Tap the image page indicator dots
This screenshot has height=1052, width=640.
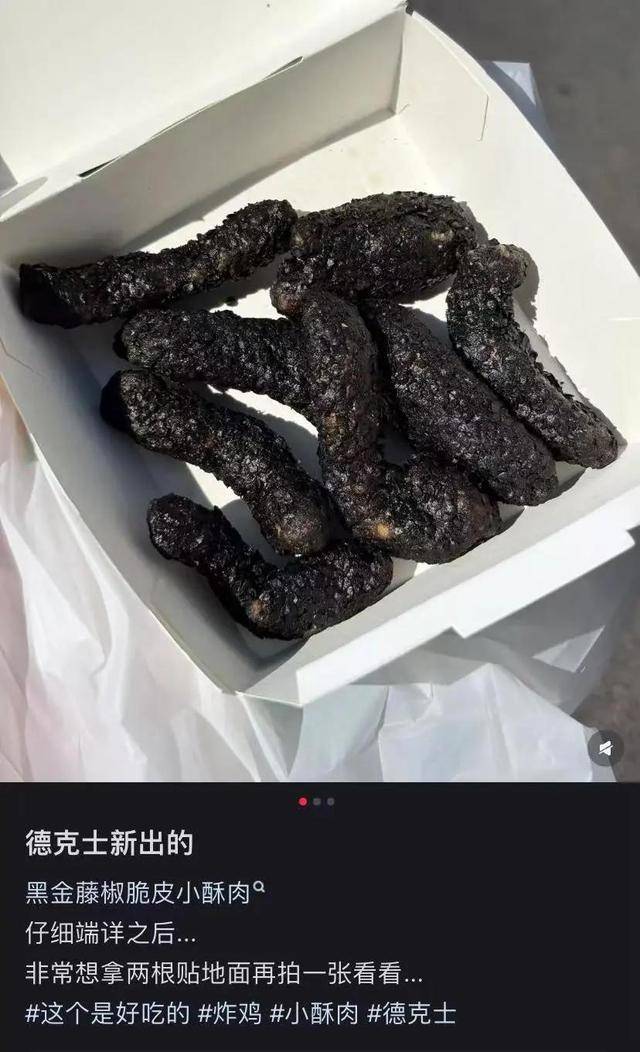[317, 801]
